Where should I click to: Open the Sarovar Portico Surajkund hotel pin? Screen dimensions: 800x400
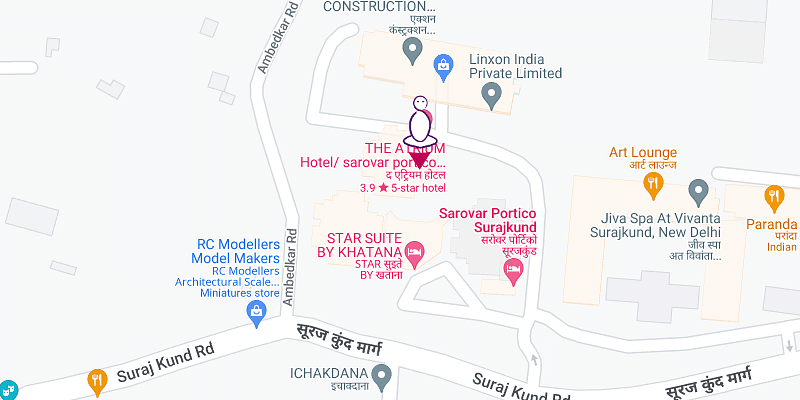click(514, 270)
